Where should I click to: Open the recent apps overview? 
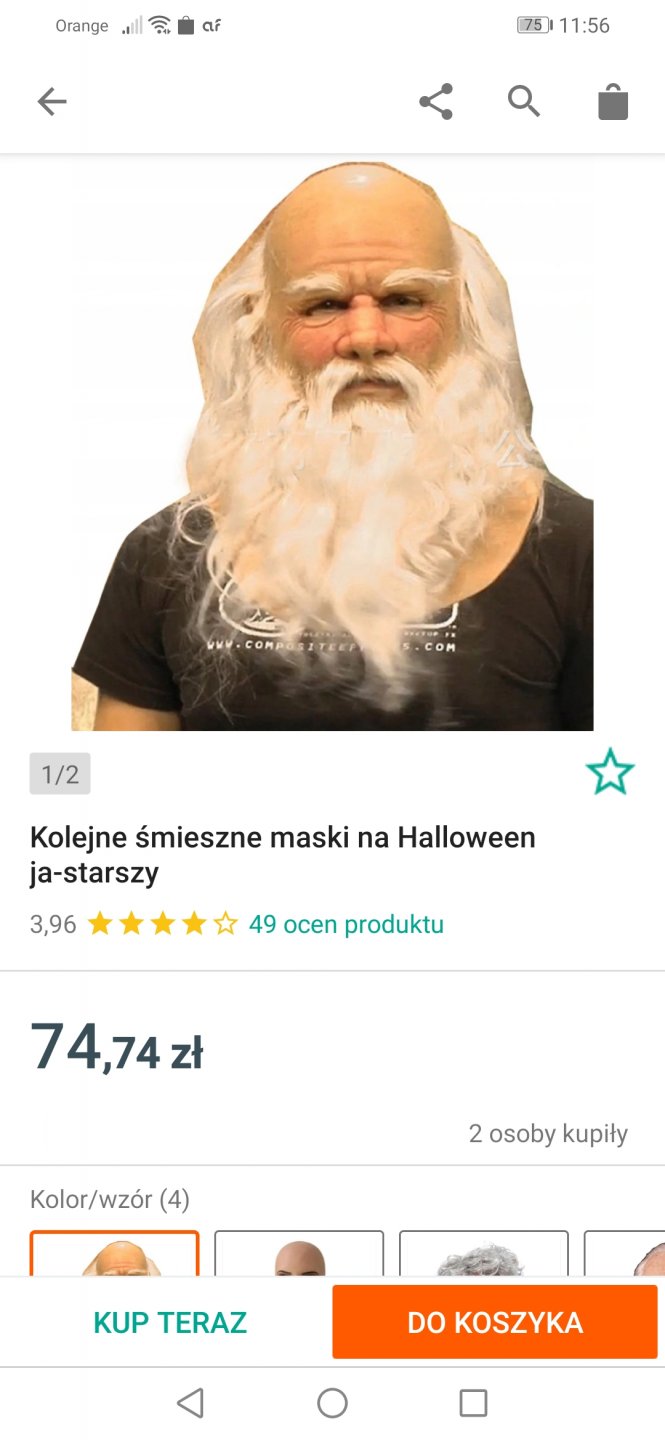[473, 1403]
